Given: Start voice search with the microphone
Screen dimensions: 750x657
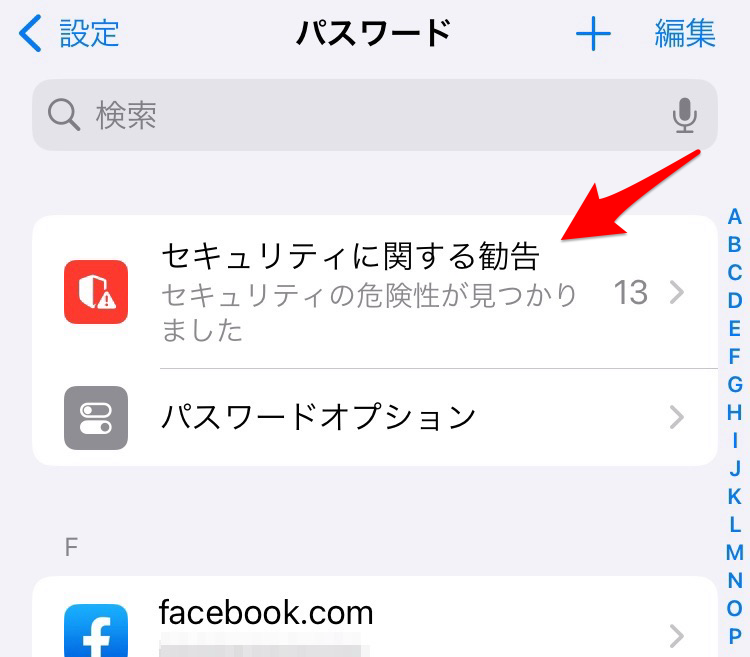Looking at the screenshot, I should click(685, 116).
